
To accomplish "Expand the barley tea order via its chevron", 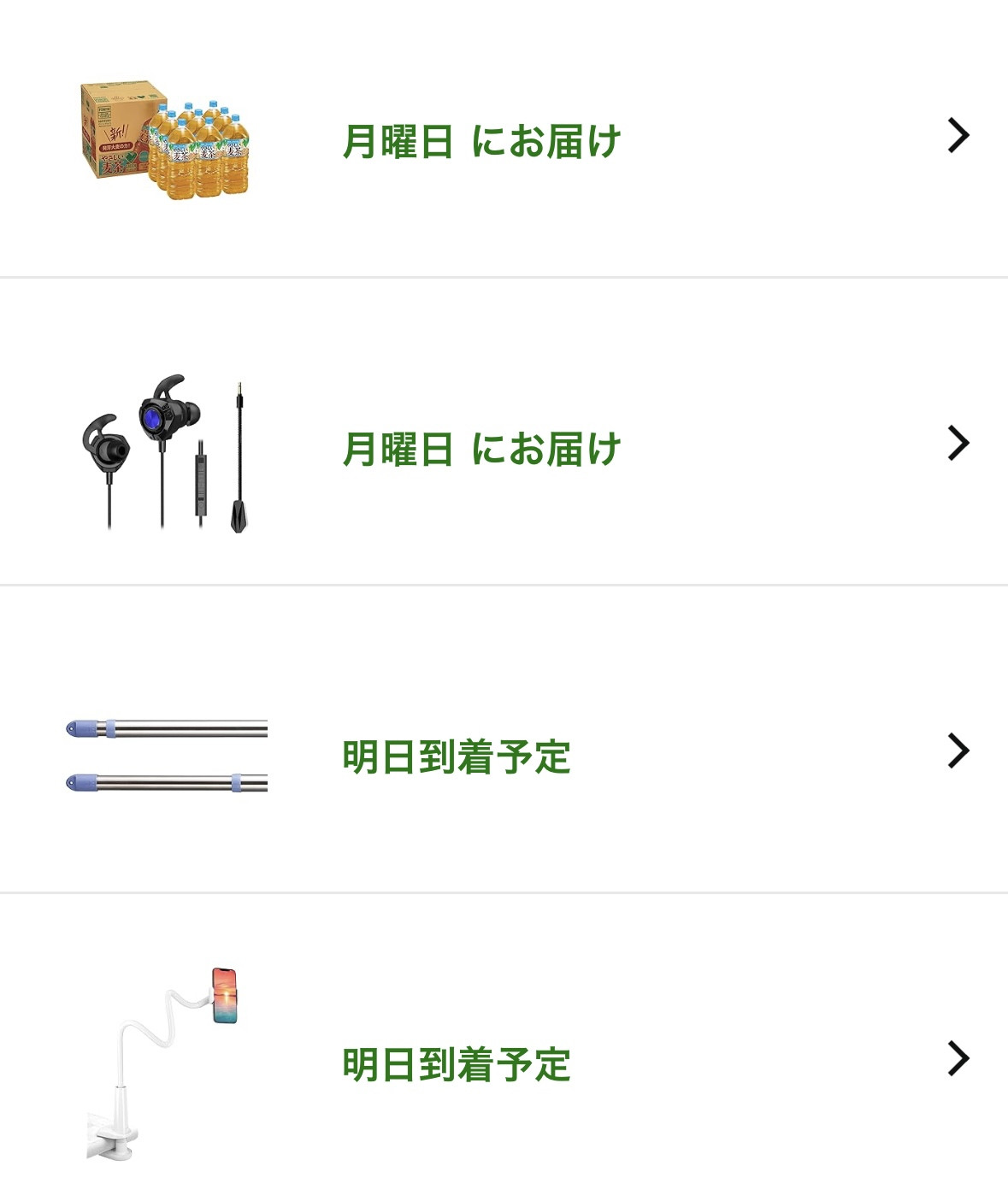I will [x=958, y=134].
